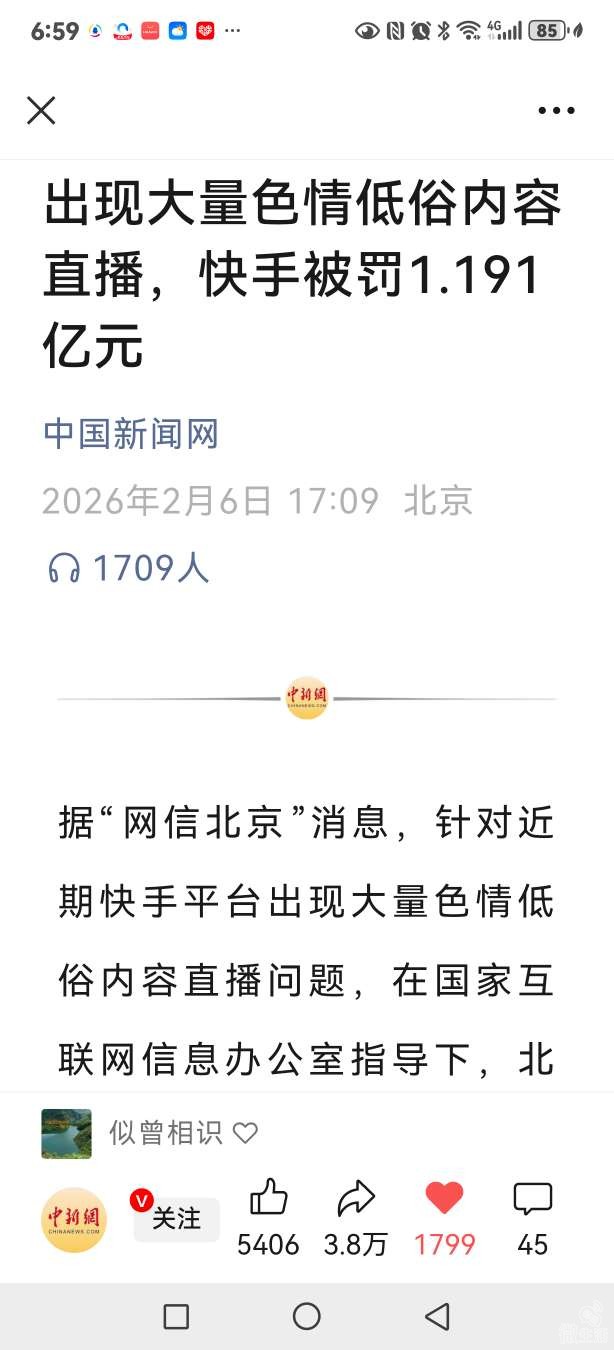The width and height of the screenshot is (614, 1350).
Task: Tap the red heart icon
Action: tap(444, 1198)
